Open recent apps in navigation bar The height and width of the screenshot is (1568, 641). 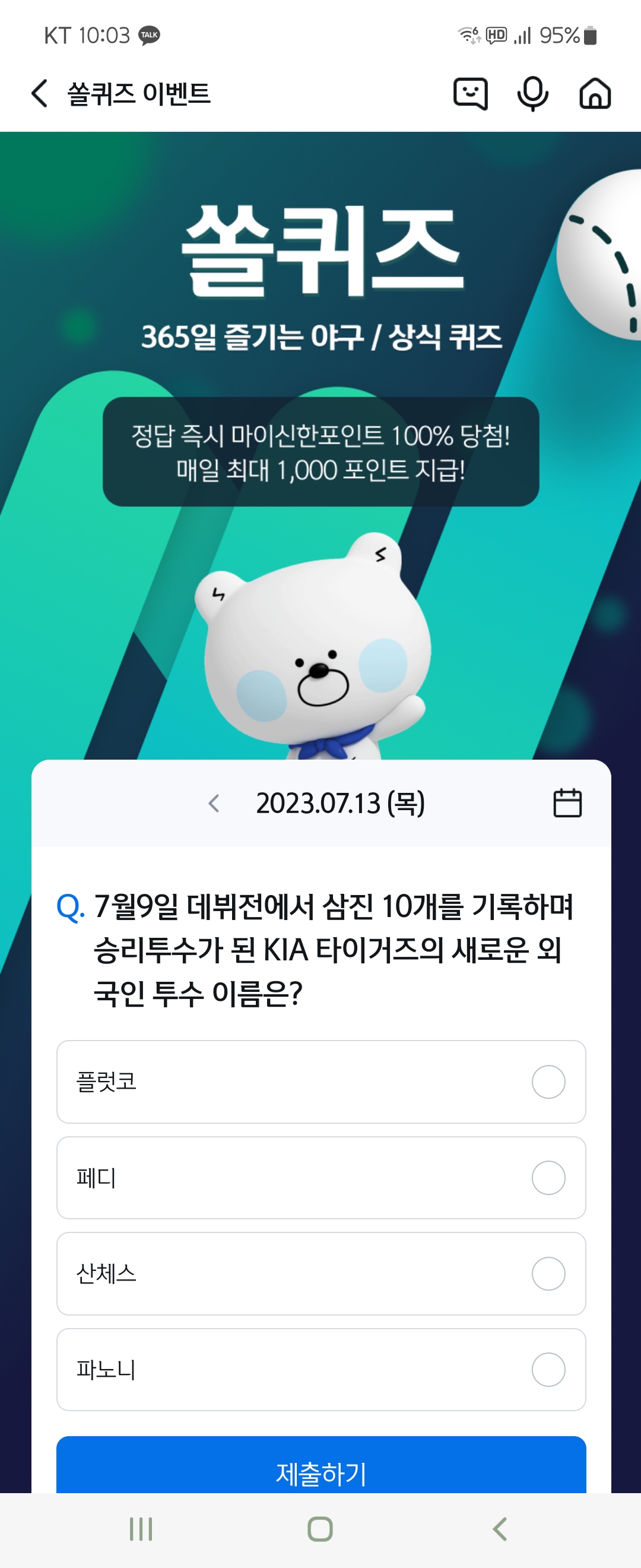(141, 1529)
